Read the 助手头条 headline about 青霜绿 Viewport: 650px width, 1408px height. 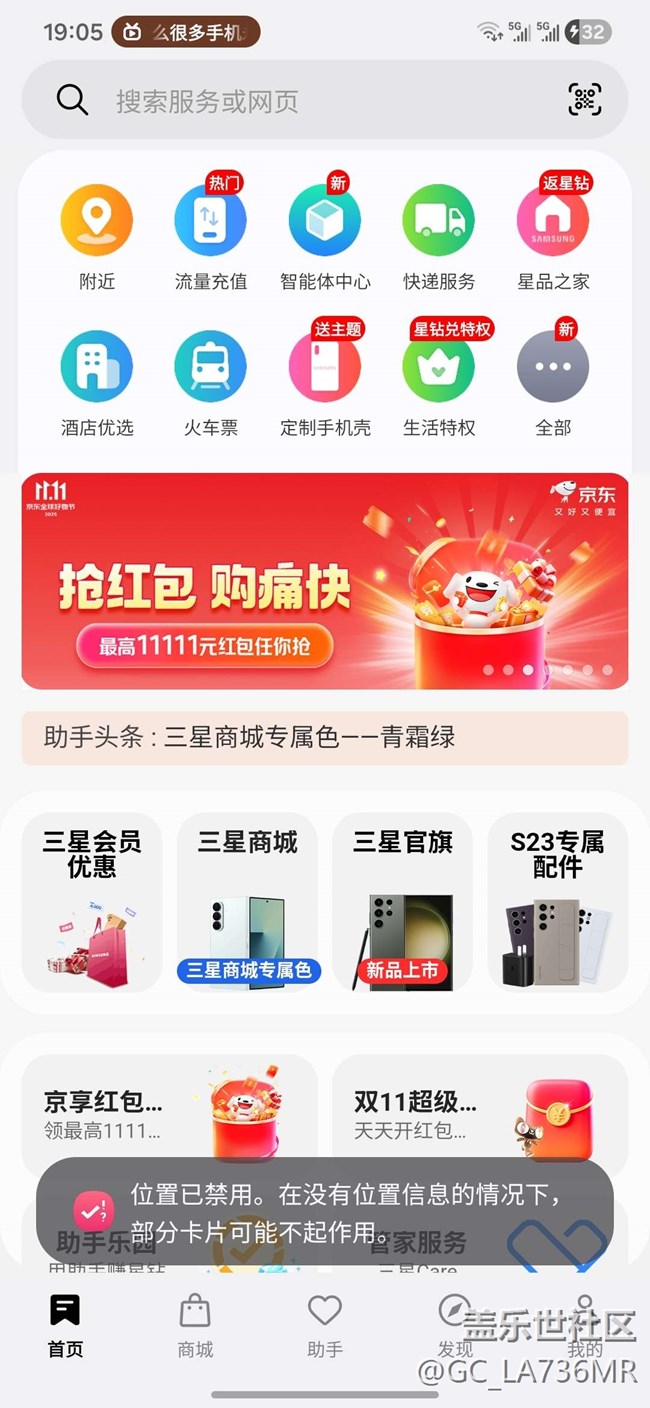click(325, 738)
